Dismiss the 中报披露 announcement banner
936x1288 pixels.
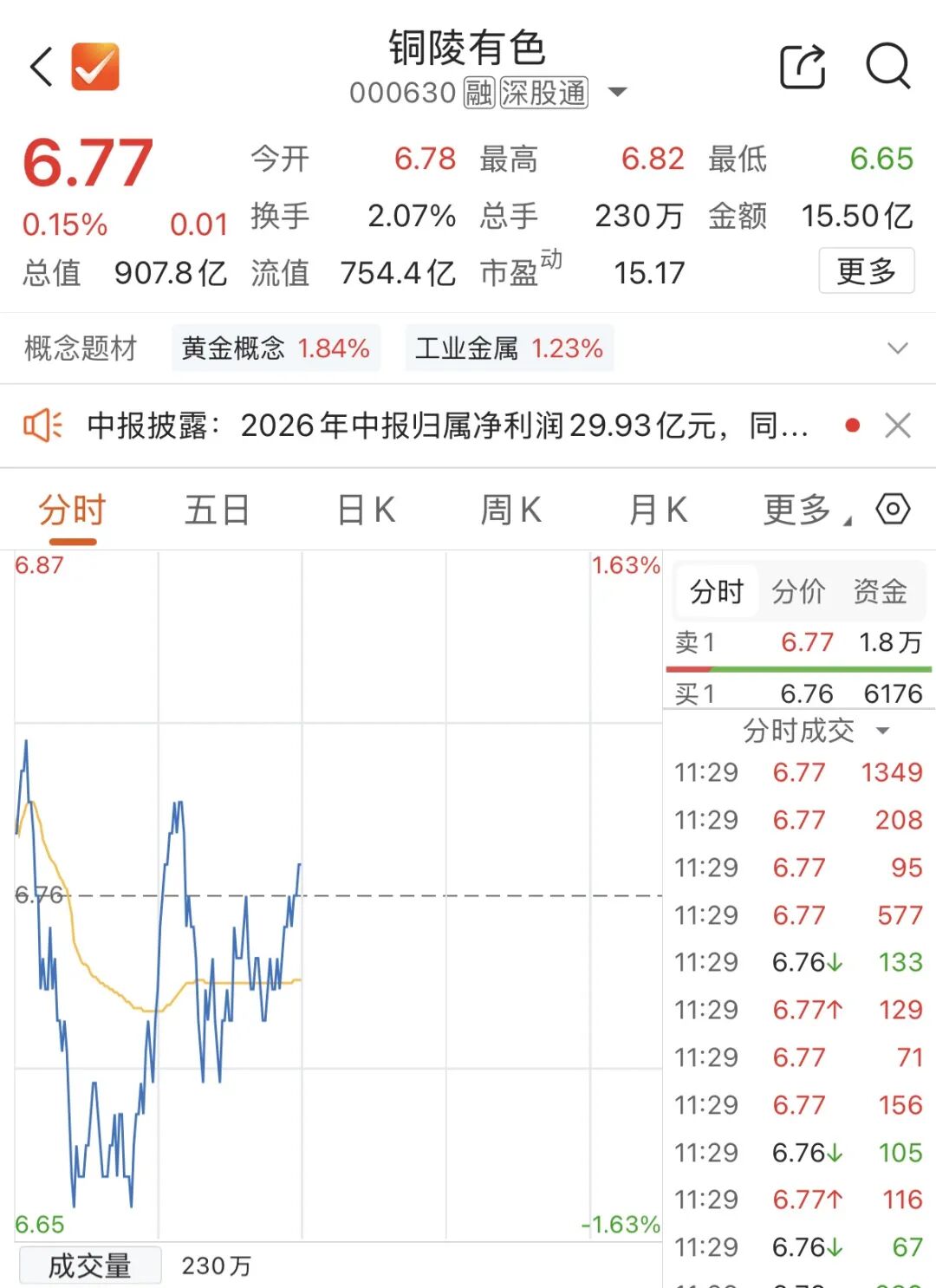click(898, 426)
